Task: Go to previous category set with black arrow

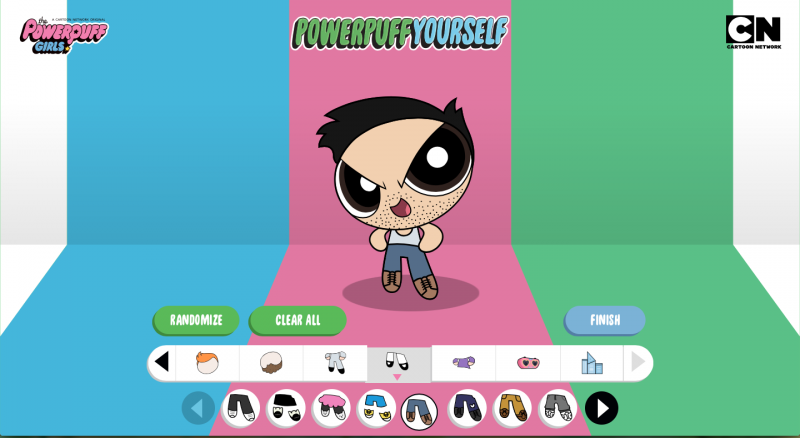Action: [x=162, y=362]
